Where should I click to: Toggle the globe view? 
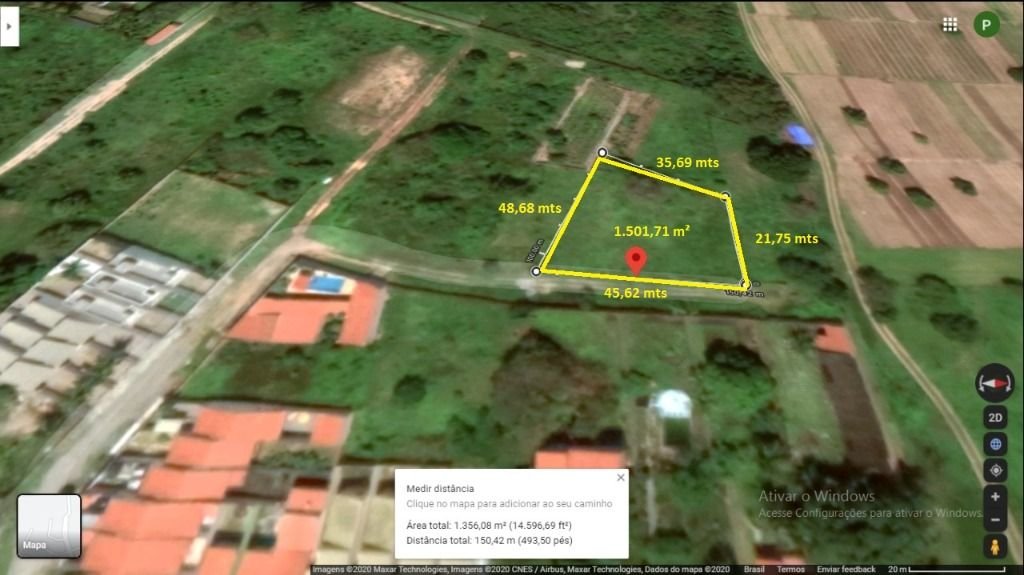click(x=995, y=444)
